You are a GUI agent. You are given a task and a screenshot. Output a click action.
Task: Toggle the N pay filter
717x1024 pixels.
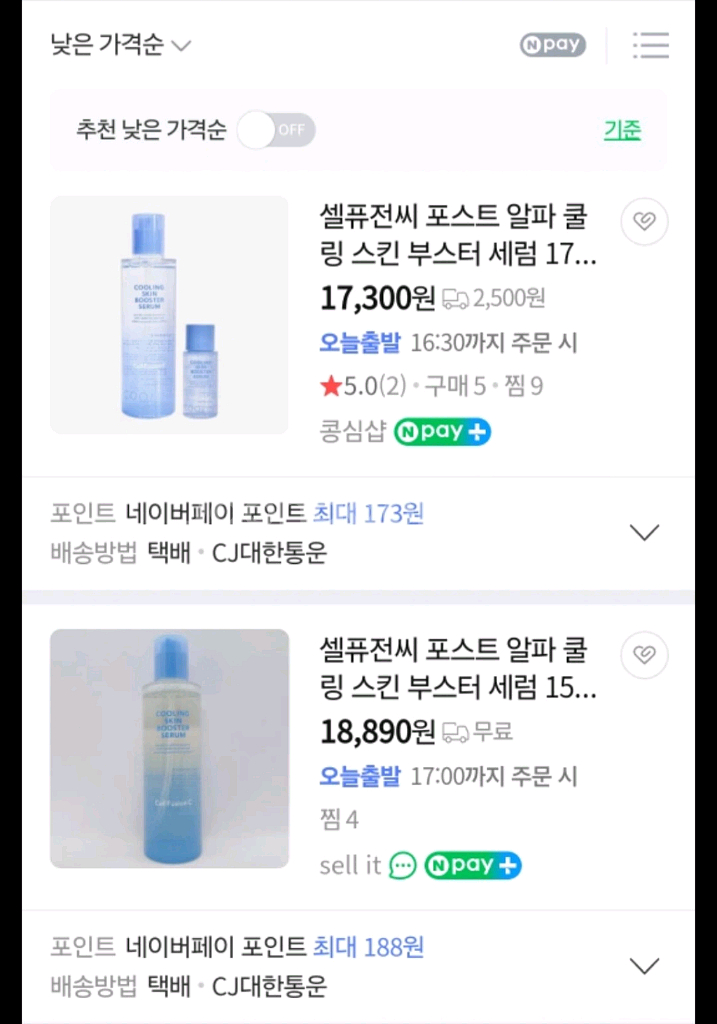click(x=552, y=45)
